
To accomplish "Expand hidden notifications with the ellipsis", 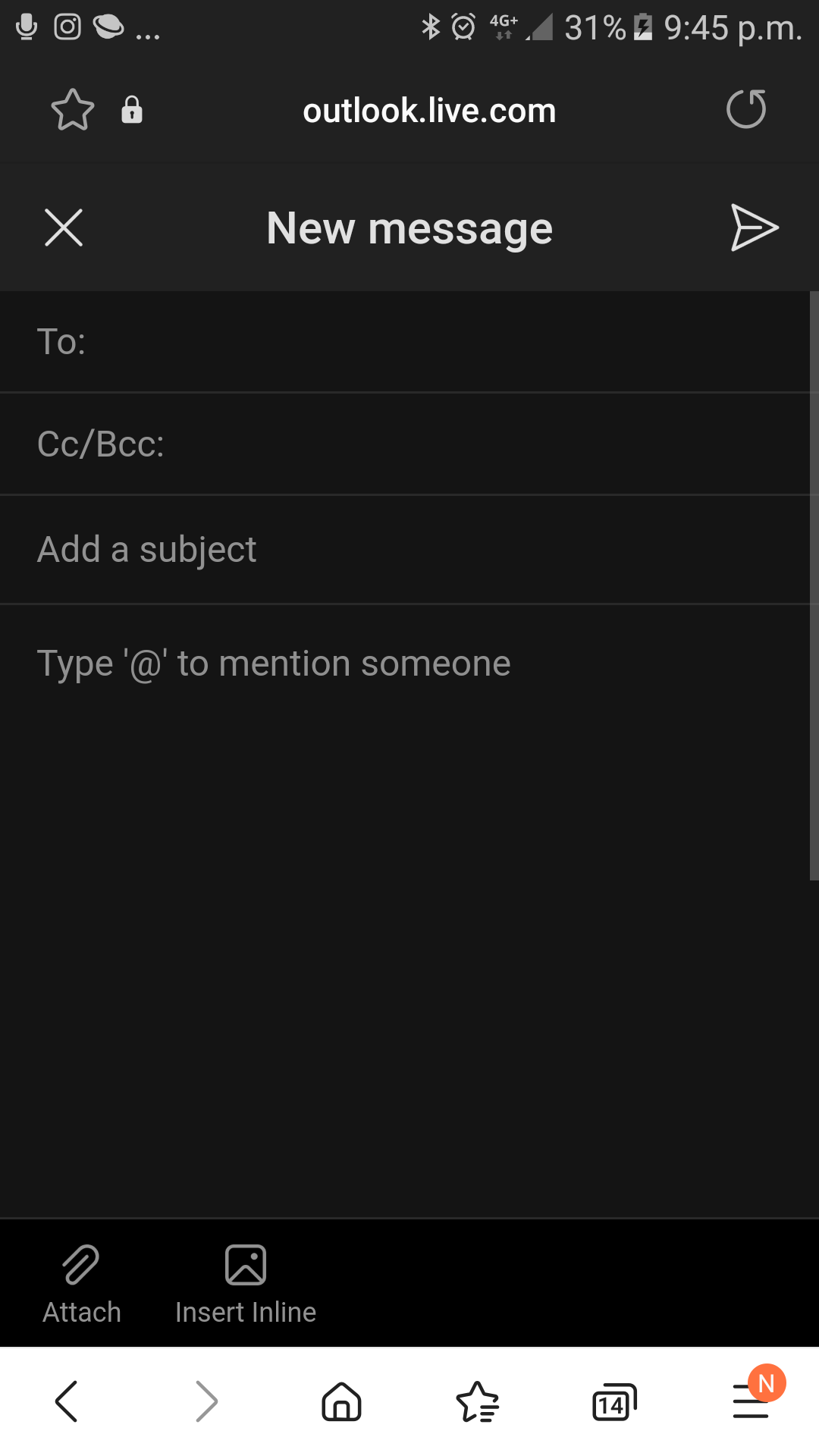I will point(149,33).
